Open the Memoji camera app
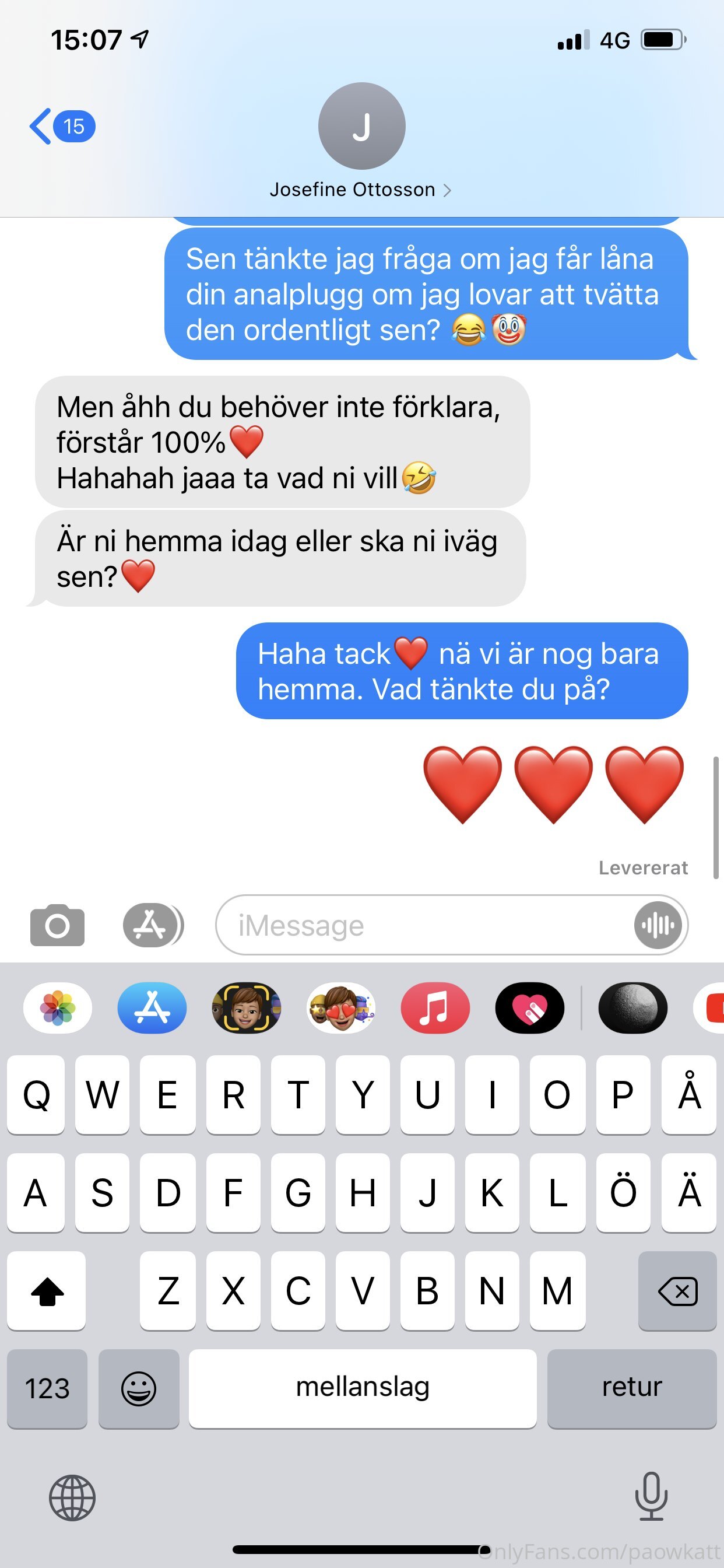724x1568 pixels. coord(247,1008)
